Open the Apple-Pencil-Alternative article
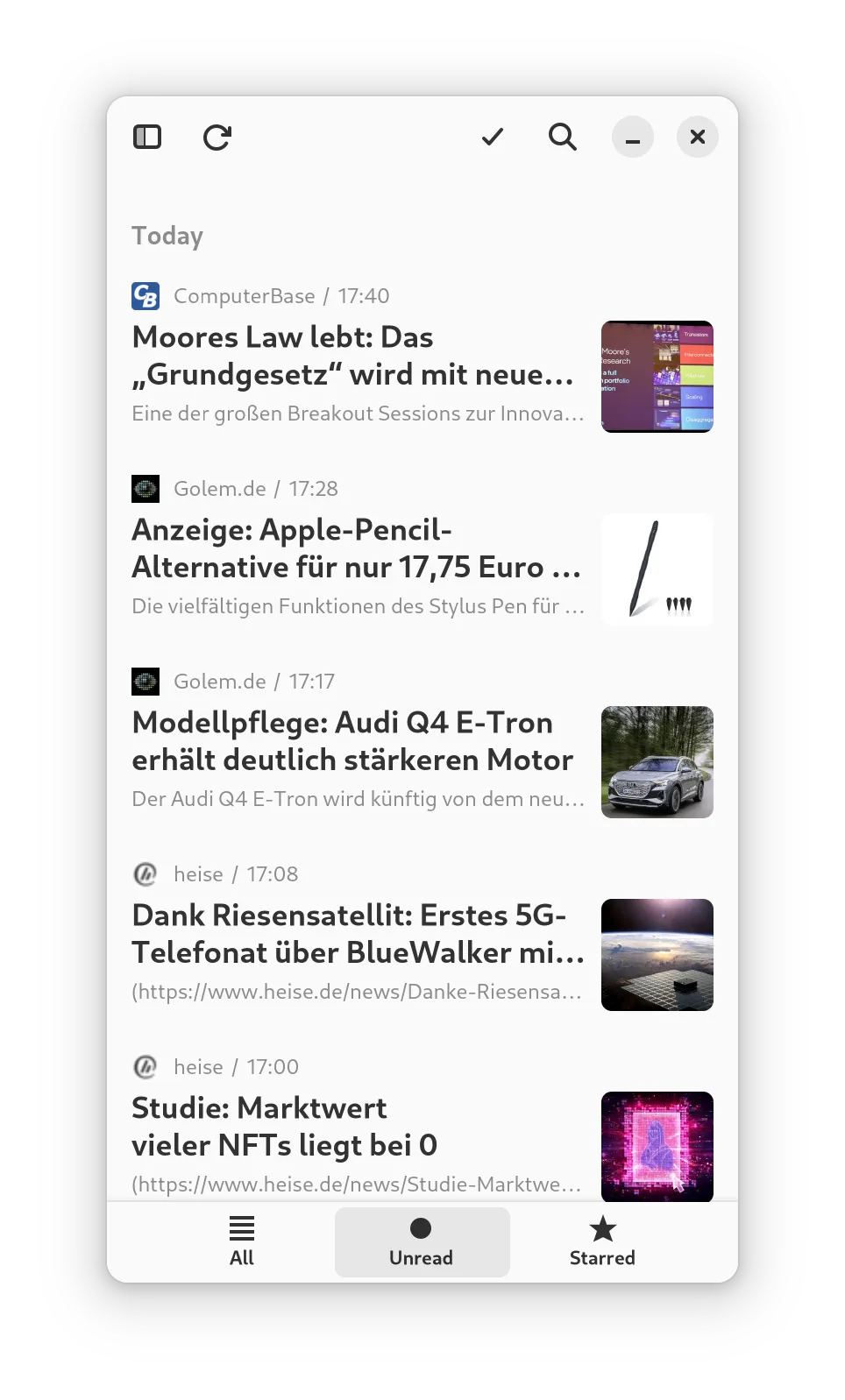 point(357,549)
